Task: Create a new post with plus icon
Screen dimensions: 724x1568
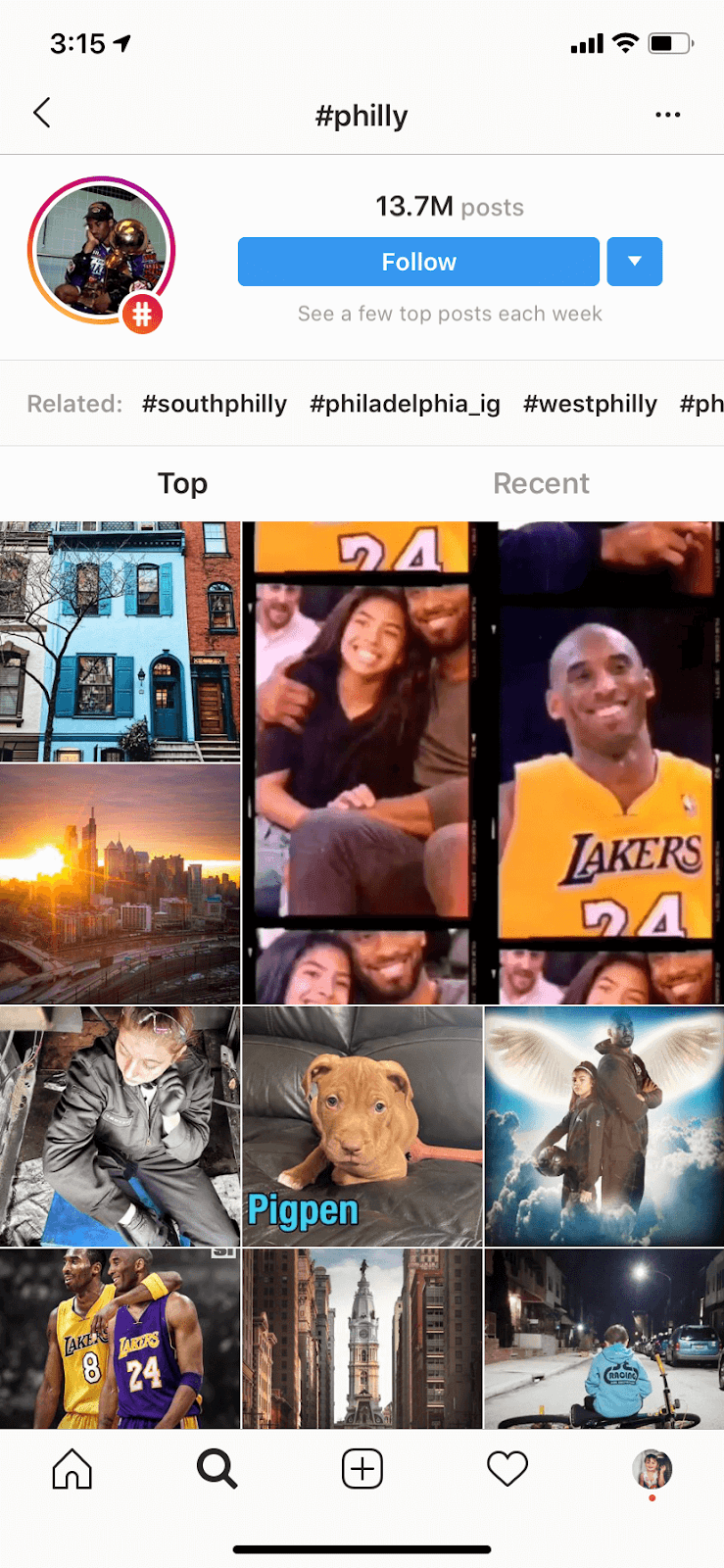Action: [x=362, y=1469]
